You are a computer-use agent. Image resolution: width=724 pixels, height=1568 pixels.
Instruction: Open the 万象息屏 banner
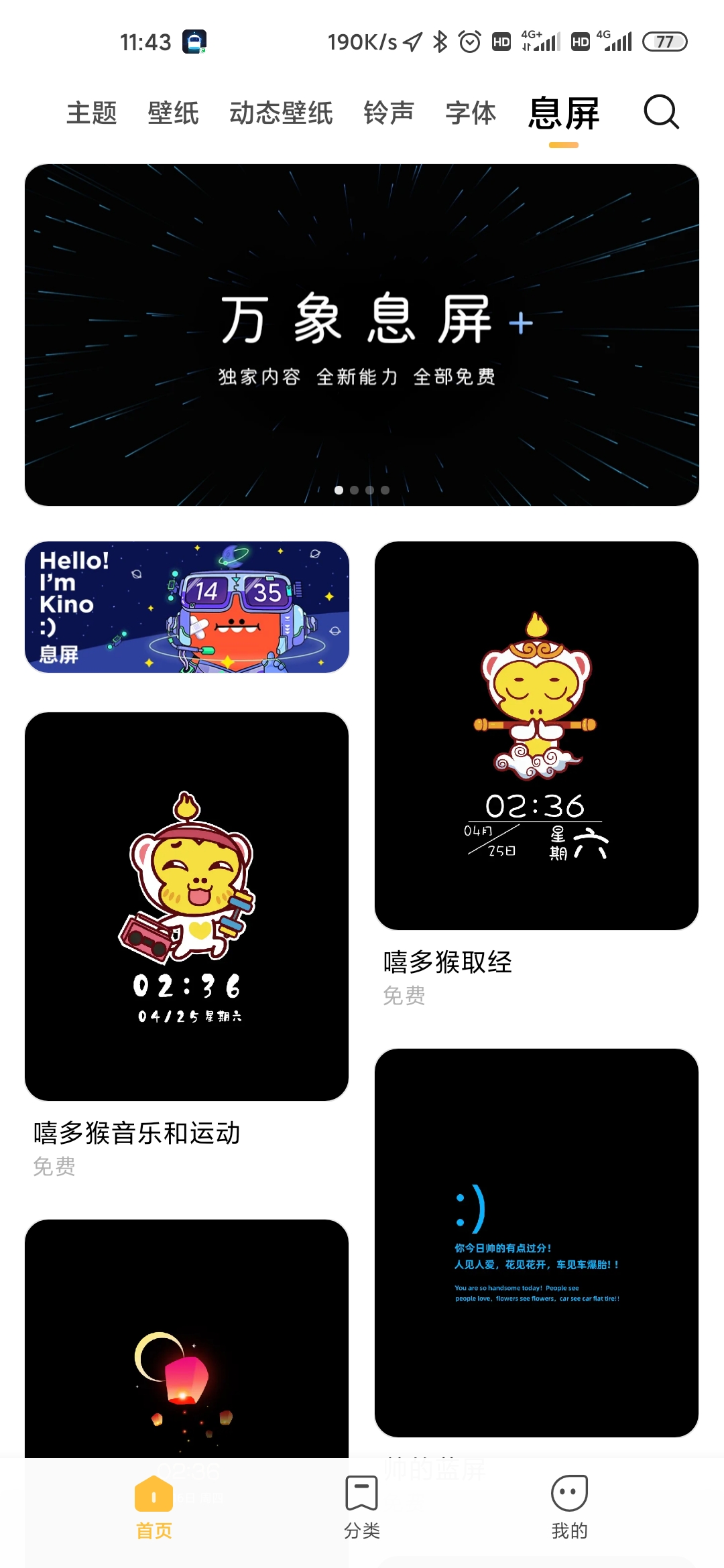362,335
